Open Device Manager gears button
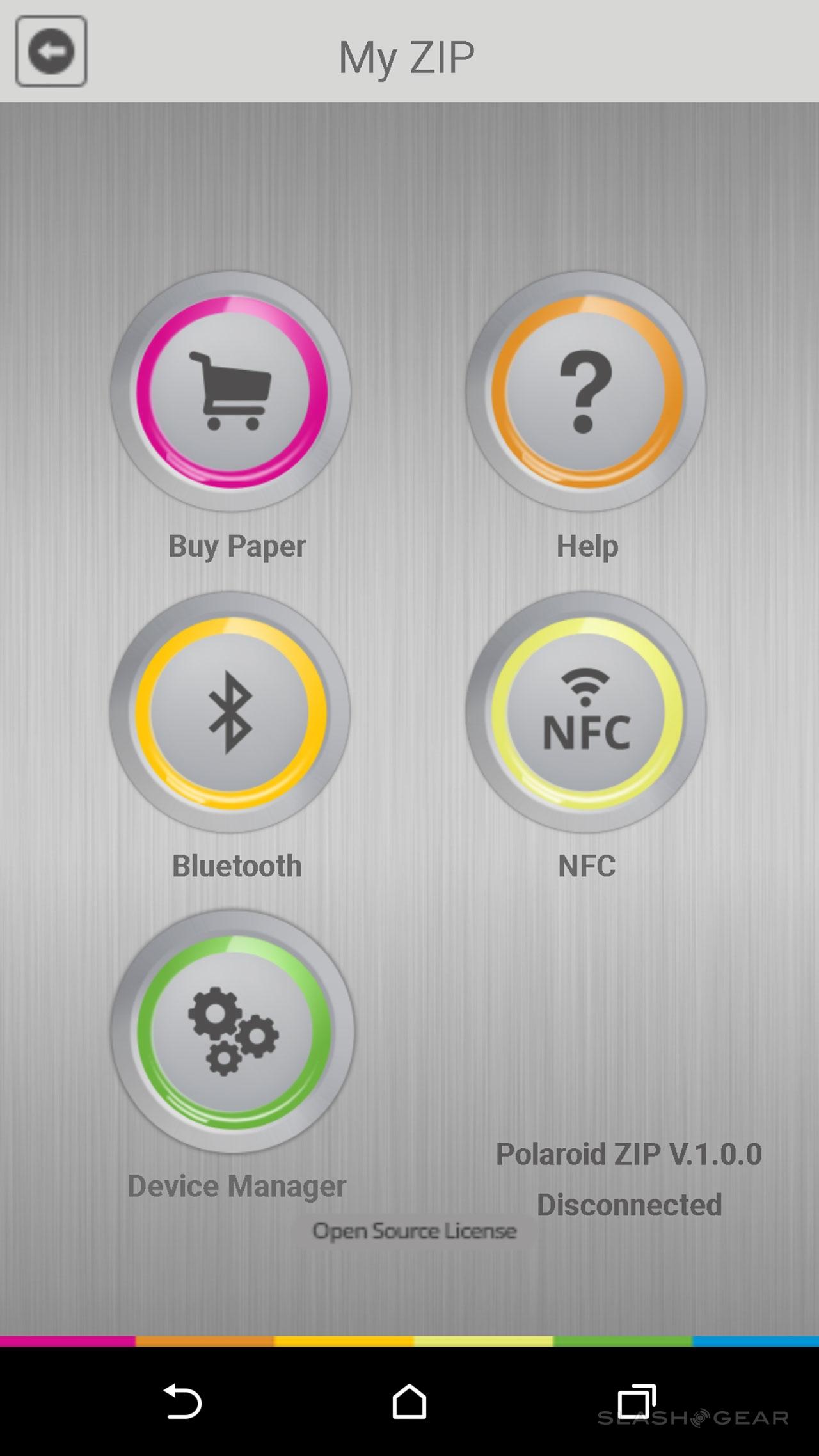 click(232, 1031)
